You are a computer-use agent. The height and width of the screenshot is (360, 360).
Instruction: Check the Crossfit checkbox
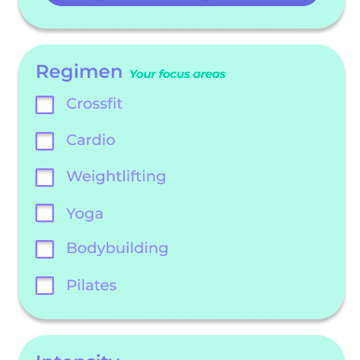click(x=45, y=105)
